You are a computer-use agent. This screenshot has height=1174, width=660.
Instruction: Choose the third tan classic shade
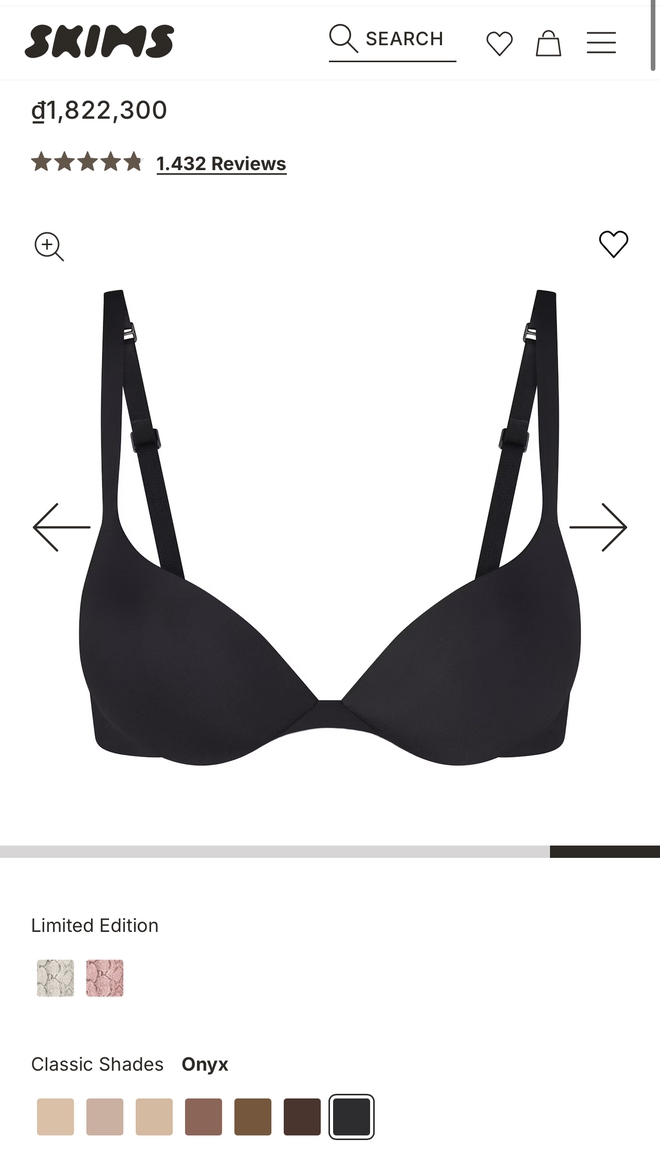tap(154, 1117)
